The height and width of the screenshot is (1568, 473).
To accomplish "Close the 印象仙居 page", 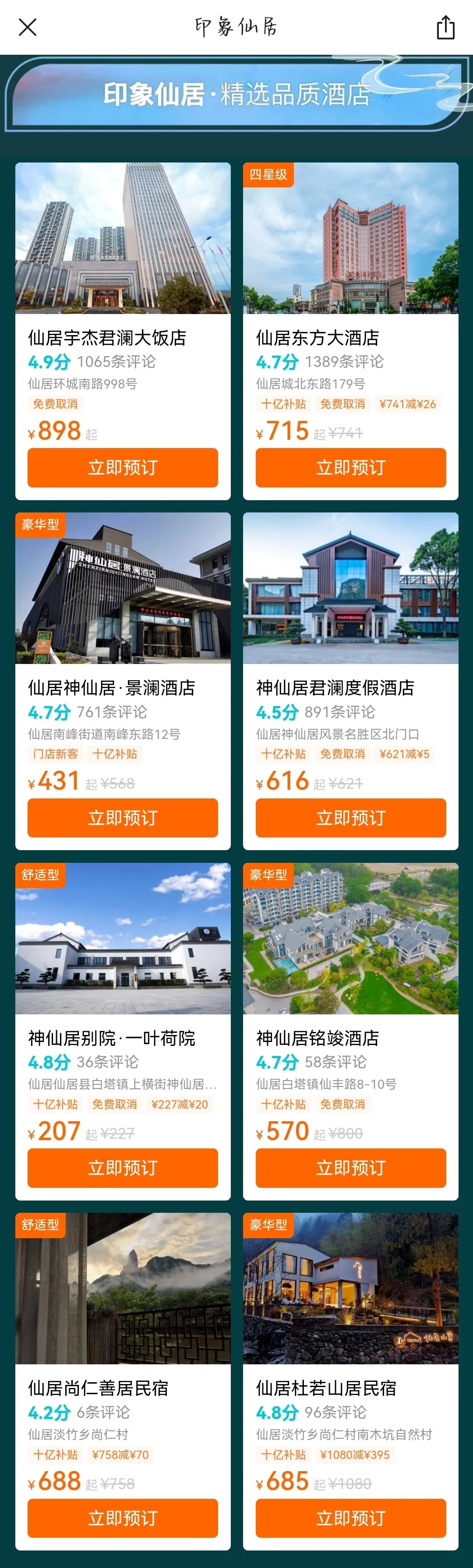I will click(28, 28).
